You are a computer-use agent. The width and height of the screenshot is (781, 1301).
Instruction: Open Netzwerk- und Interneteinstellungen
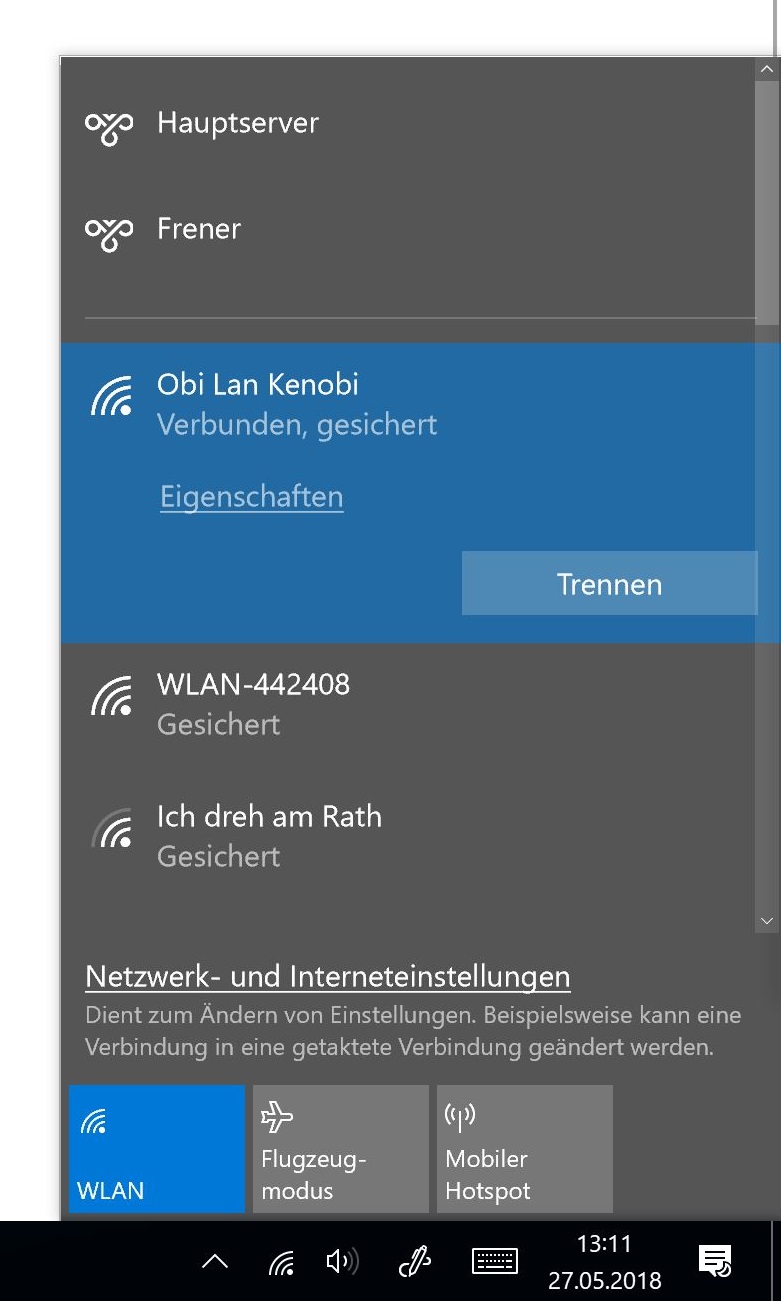[328, 976]
